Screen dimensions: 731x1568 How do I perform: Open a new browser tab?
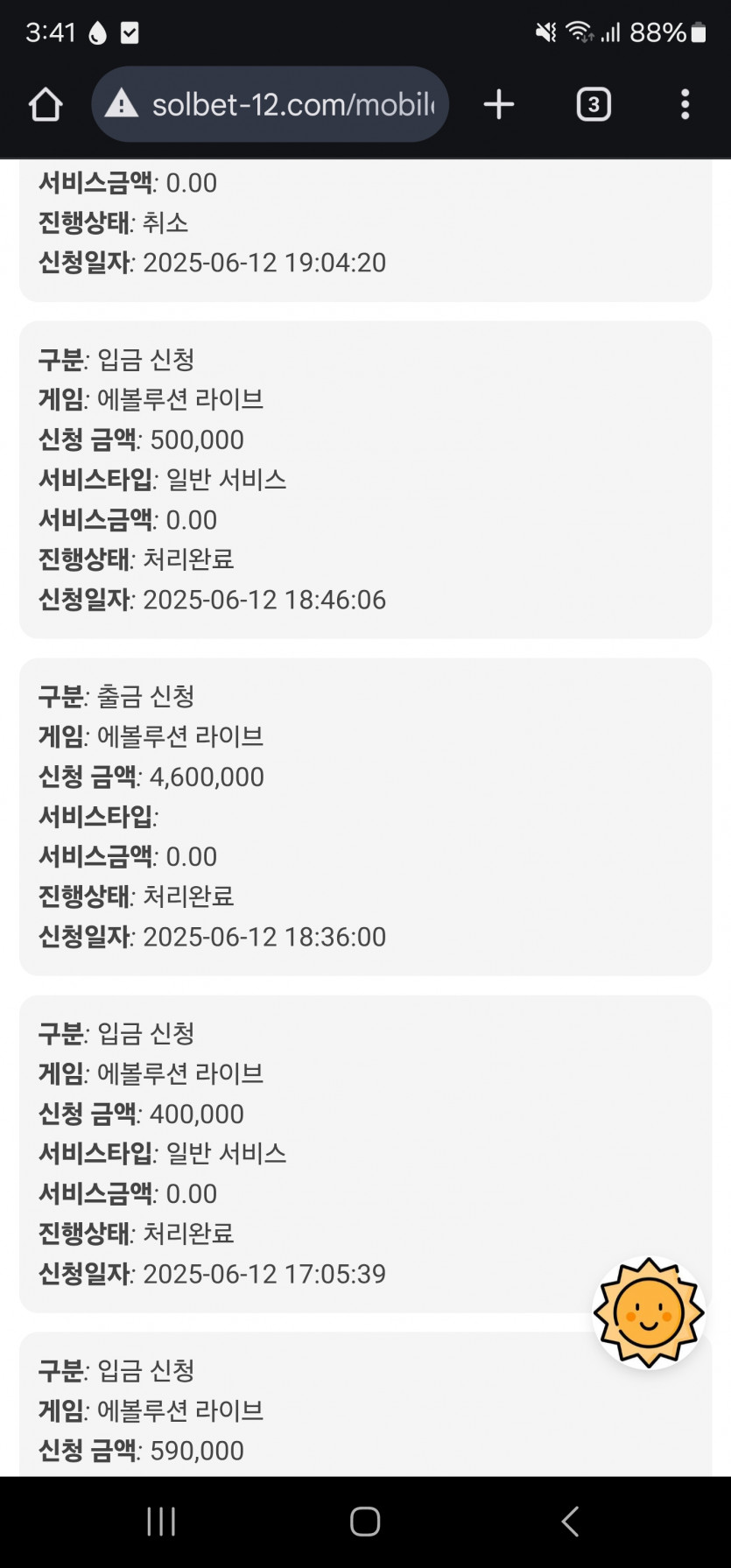point(499,105)
